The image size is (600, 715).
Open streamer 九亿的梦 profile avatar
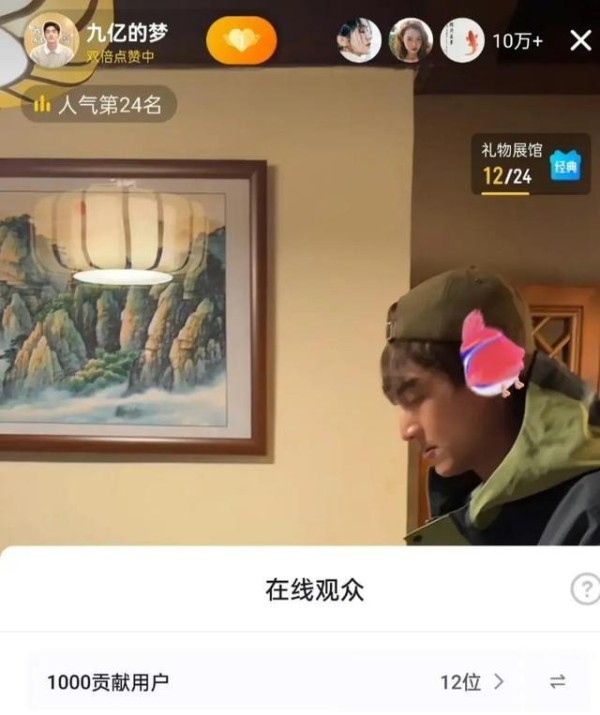click(50, 40)
